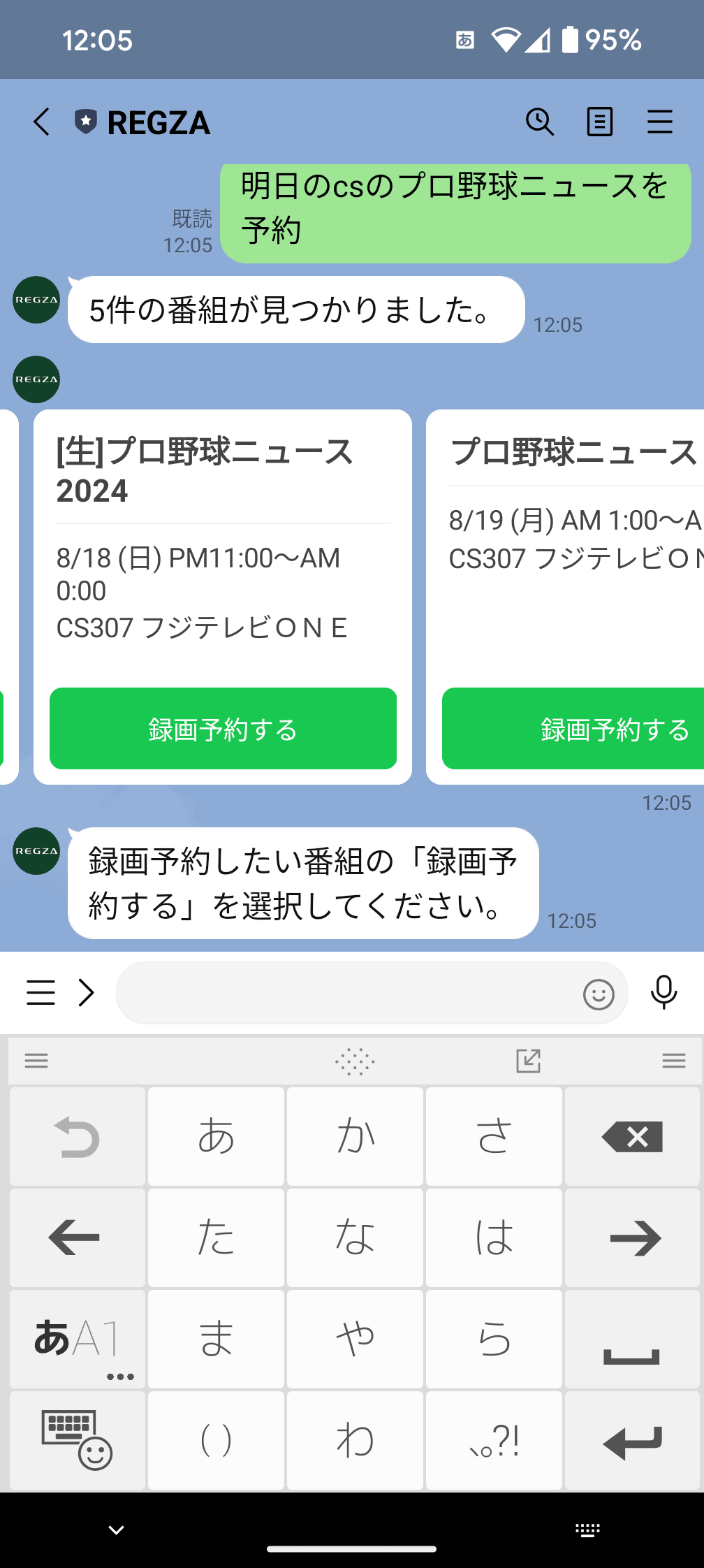Start voice input with the microphone icon
Screen dimensions: 704x1568
click(x=662, y=993)
